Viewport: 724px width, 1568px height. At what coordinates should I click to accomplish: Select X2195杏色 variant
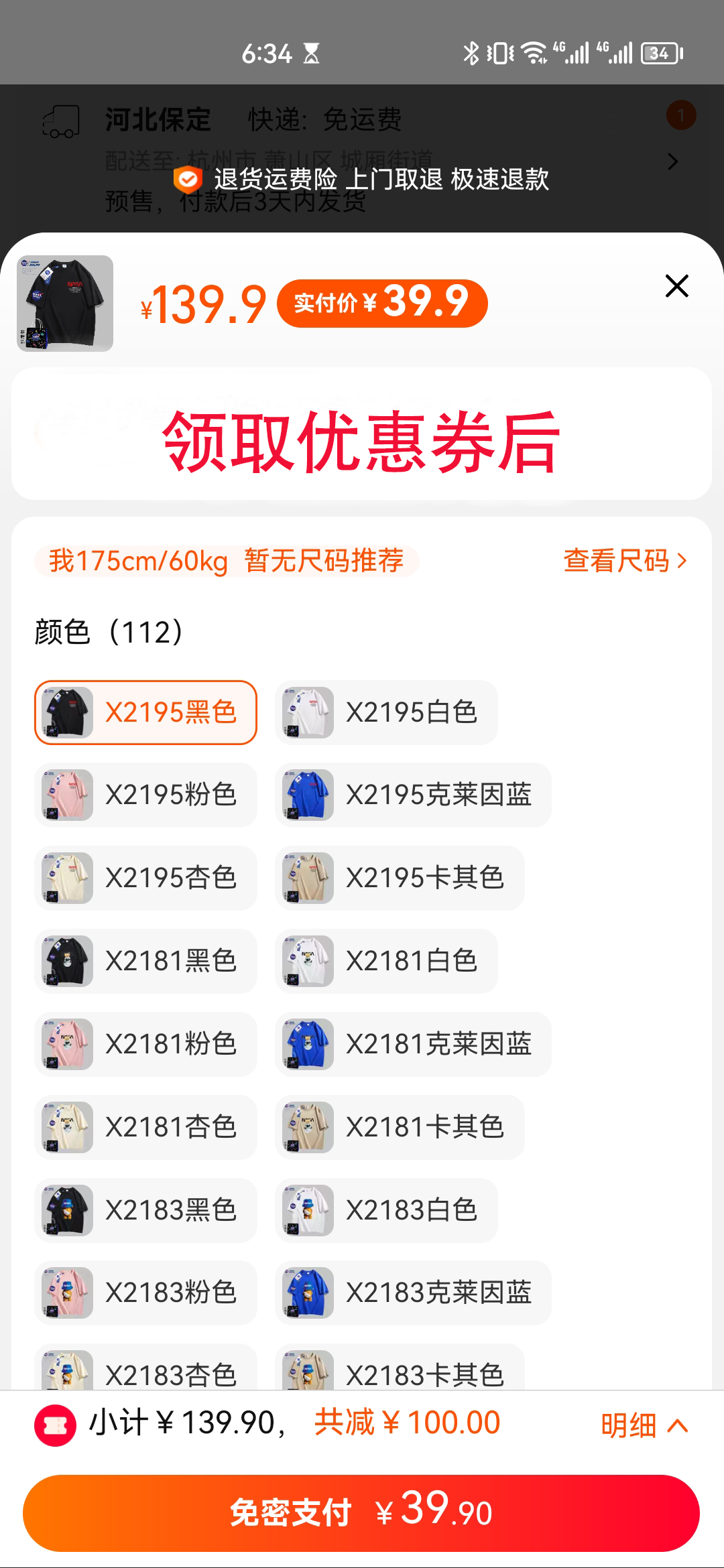(145, 878)
